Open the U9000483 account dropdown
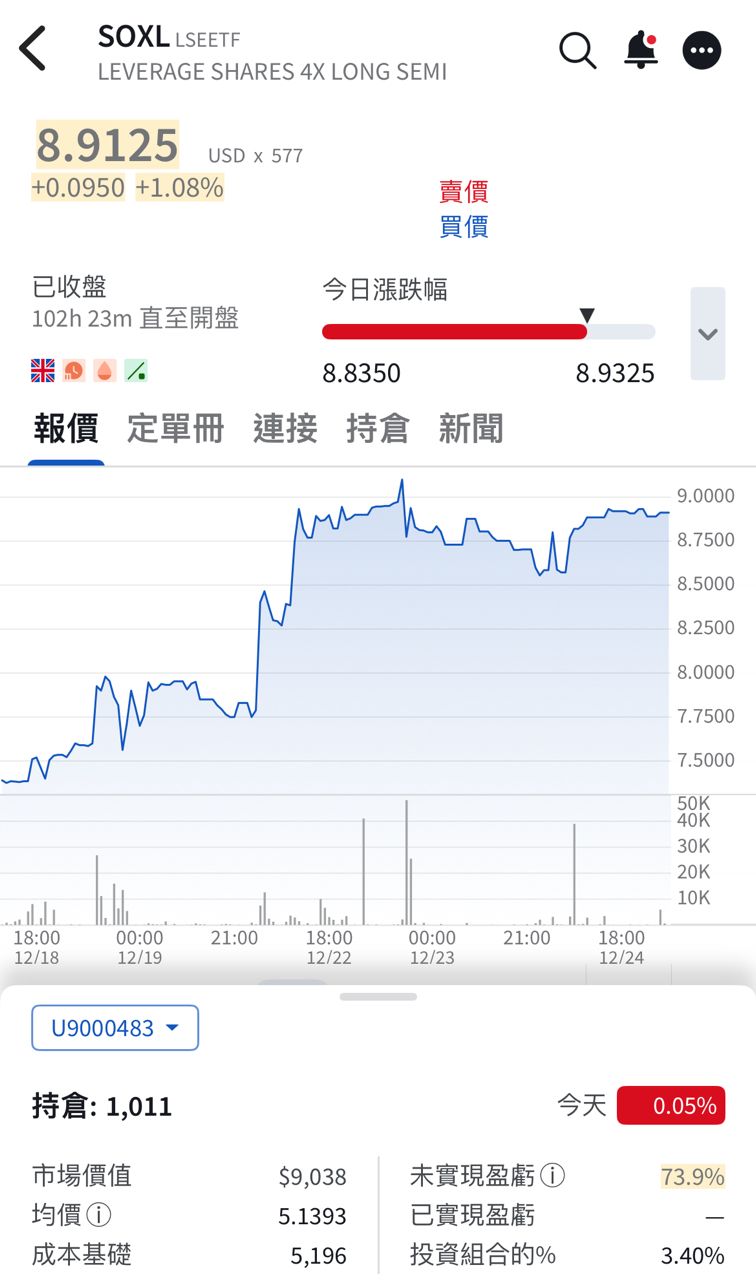 (x=115, y=1028)
